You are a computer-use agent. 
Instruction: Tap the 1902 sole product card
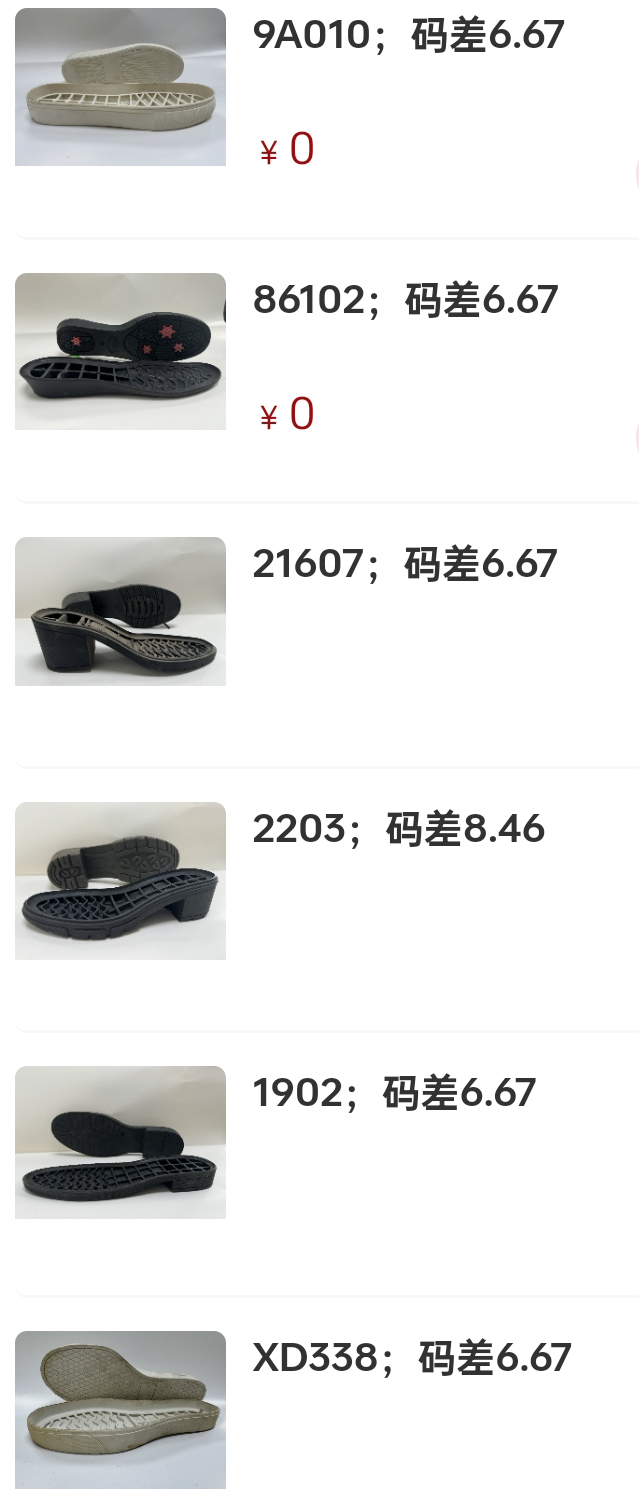(x=394, y=1093)
